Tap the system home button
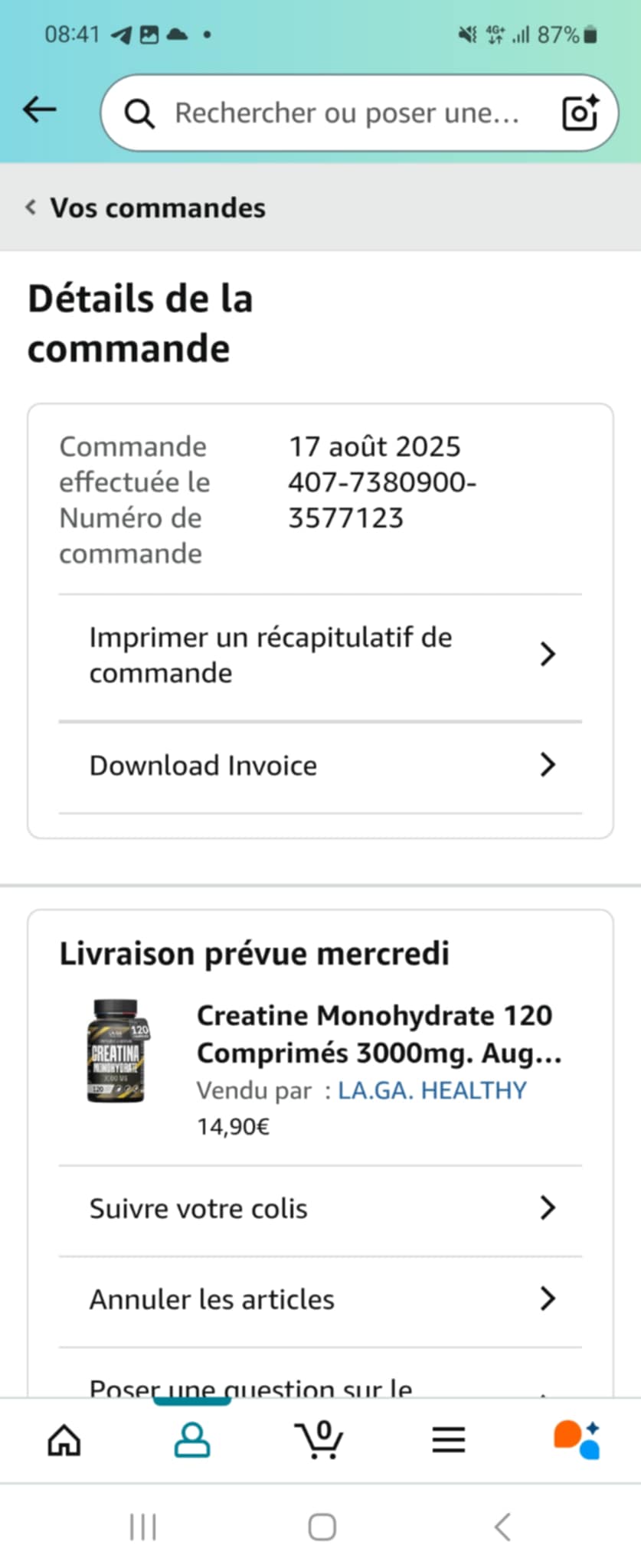641x1568 pixels. (x=322, y=1527)
